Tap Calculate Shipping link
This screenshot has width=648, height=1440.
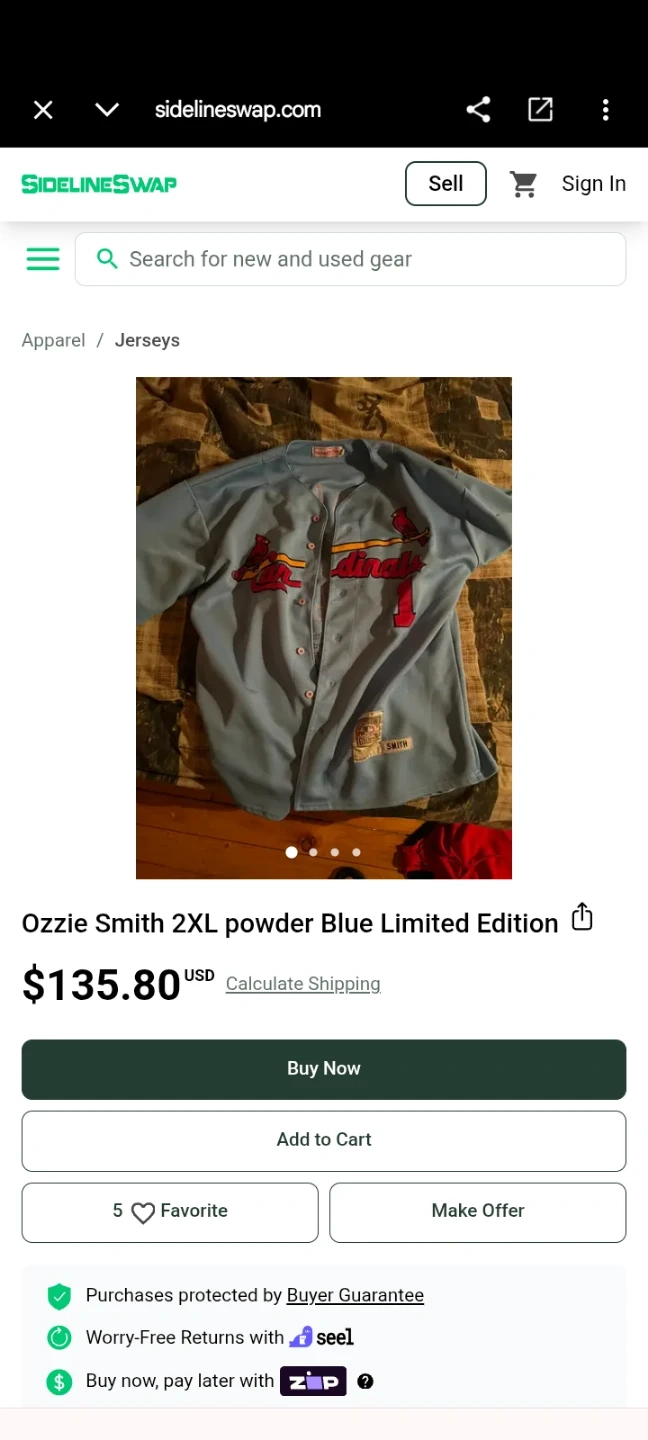(303, 984)
